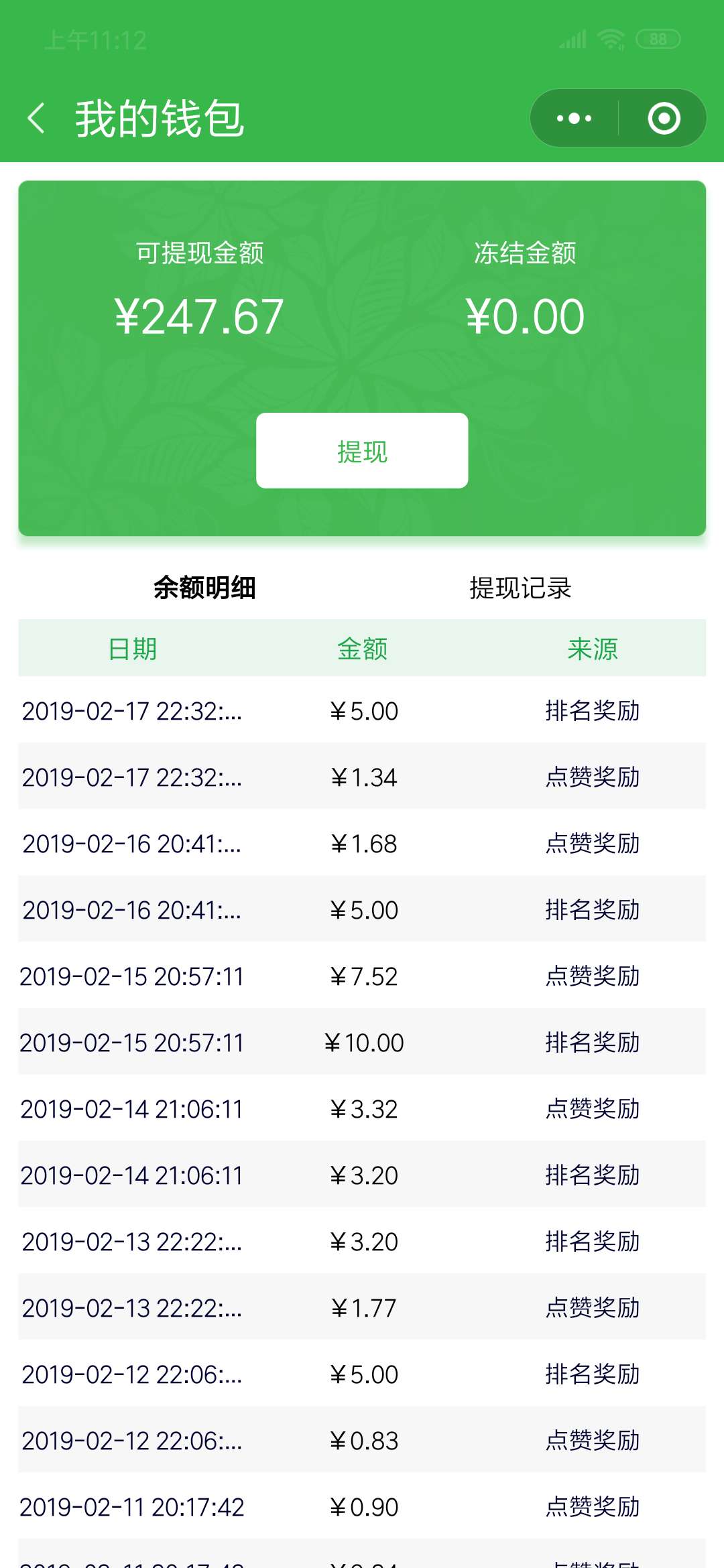This screenshot has height=1568, width=724.
Task: Go back from 我的钱包 page
Action: tap(37, 118)
